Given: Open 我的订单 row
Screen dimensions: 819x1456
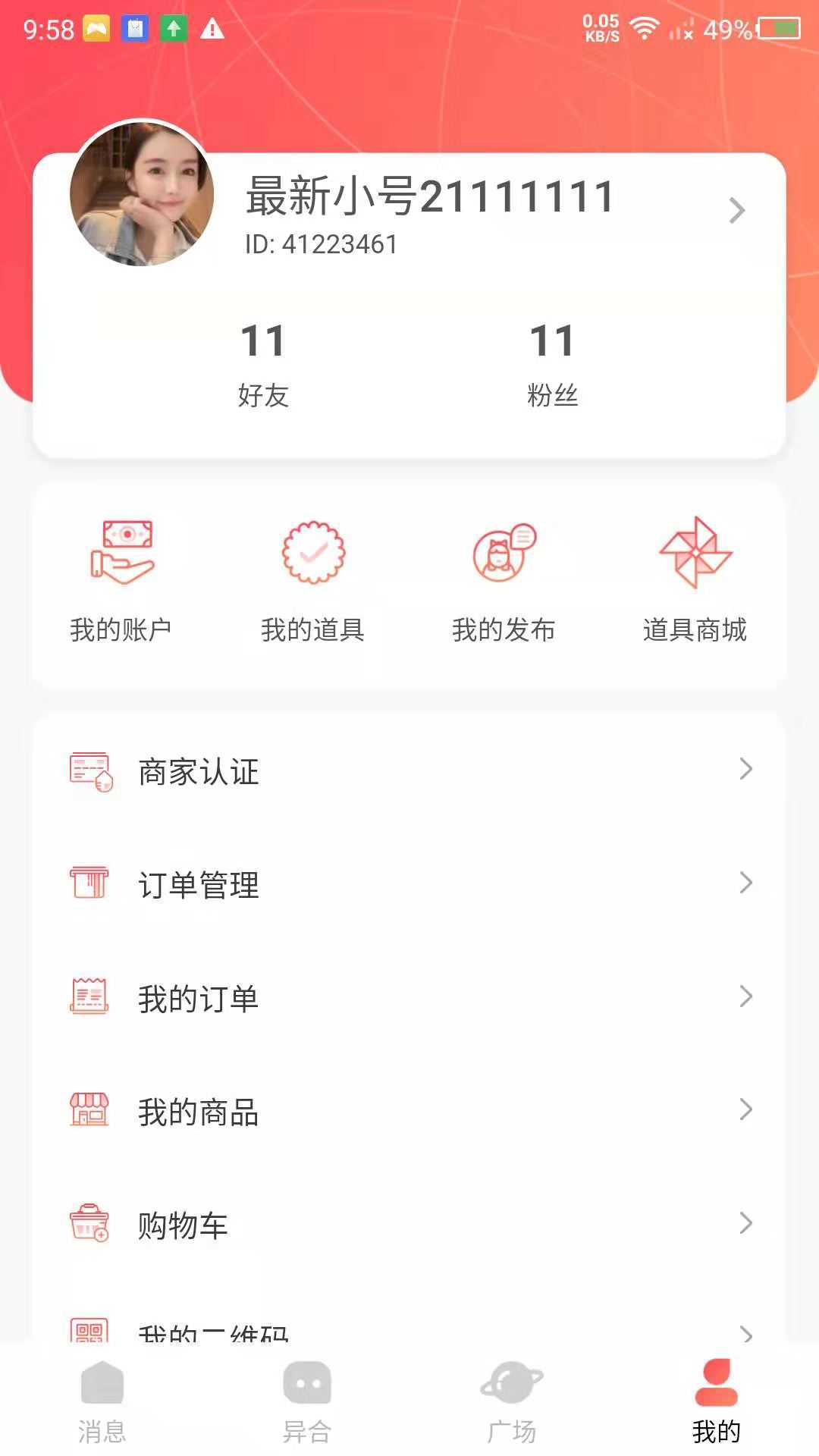Looking at the screenshot, I should pyautogui.click(x=409, y=998).
